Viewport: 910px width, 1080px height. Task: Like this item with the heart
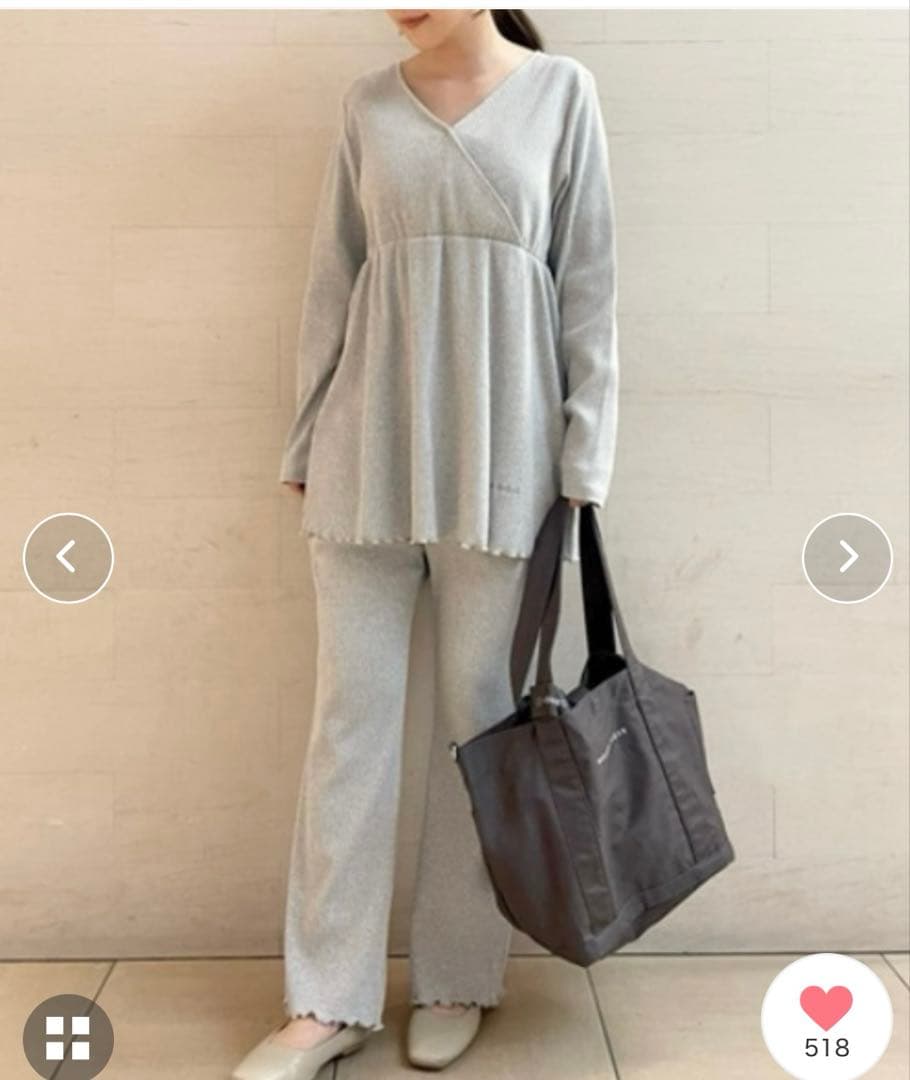pos(826,1007)
